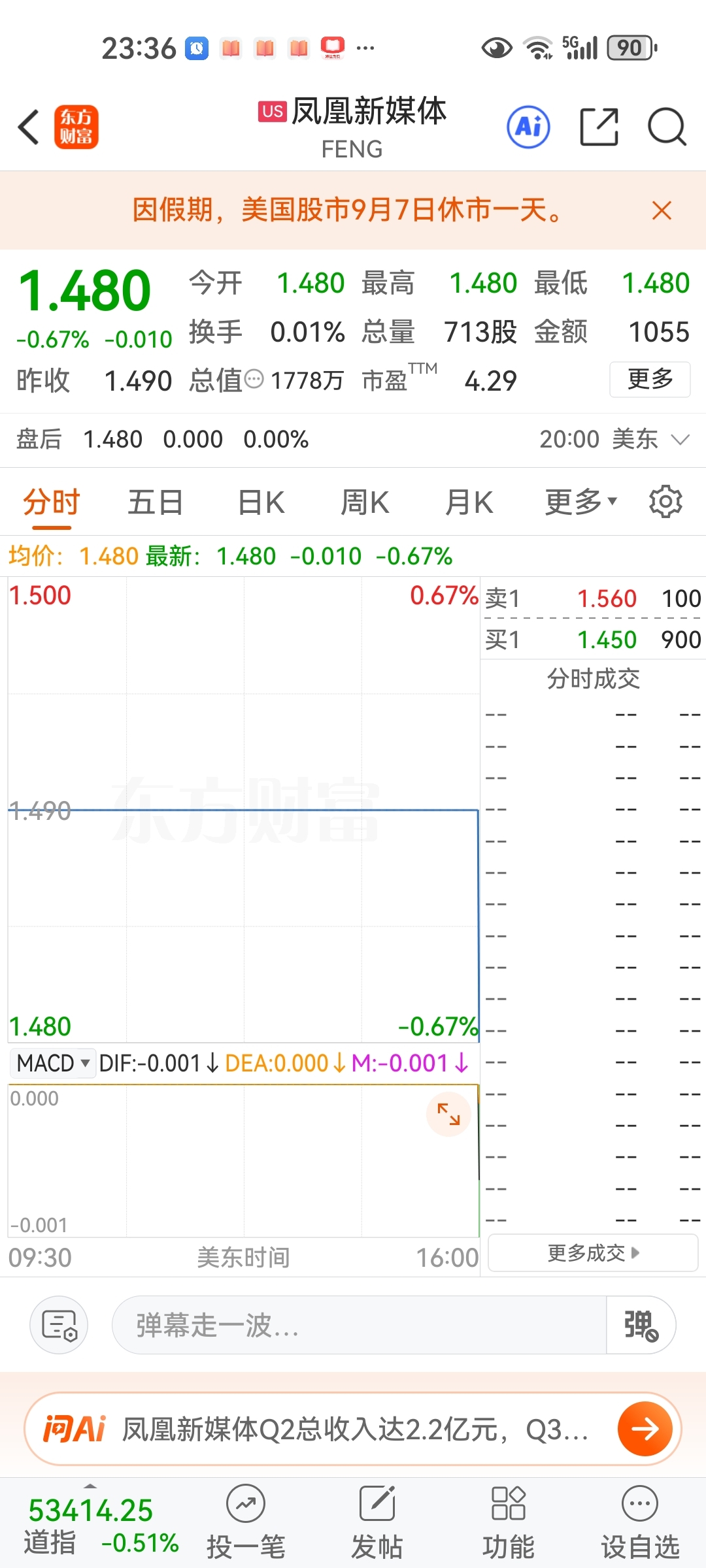Share this stock page
This screenshot has height=1568, width=706.
point(599,127)
